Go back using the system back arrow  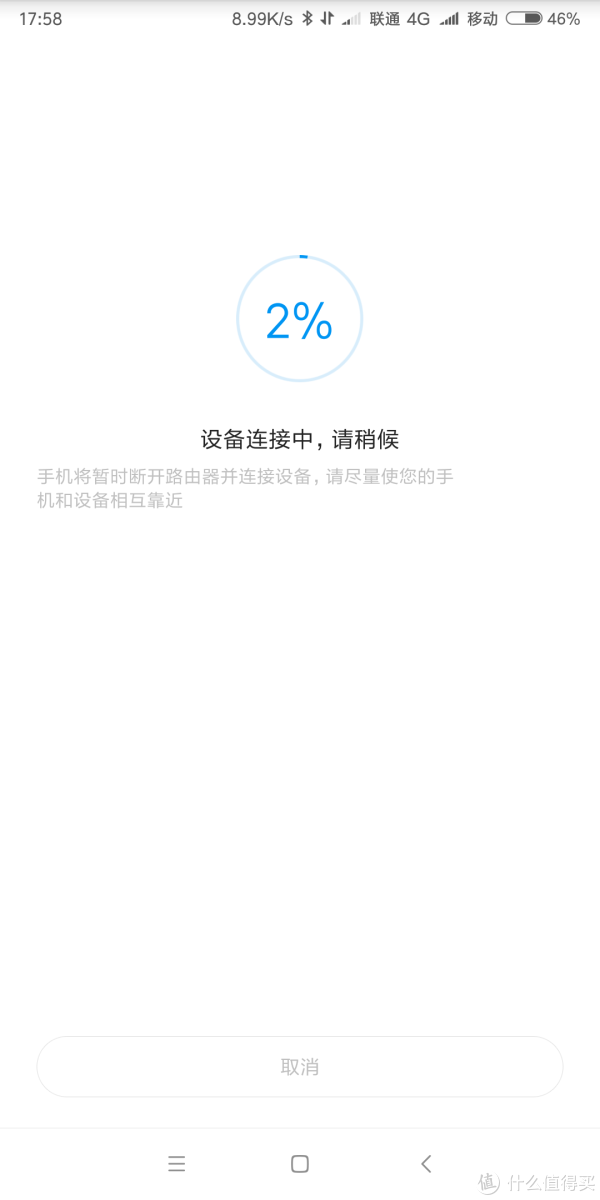(x=426, y=1163)
